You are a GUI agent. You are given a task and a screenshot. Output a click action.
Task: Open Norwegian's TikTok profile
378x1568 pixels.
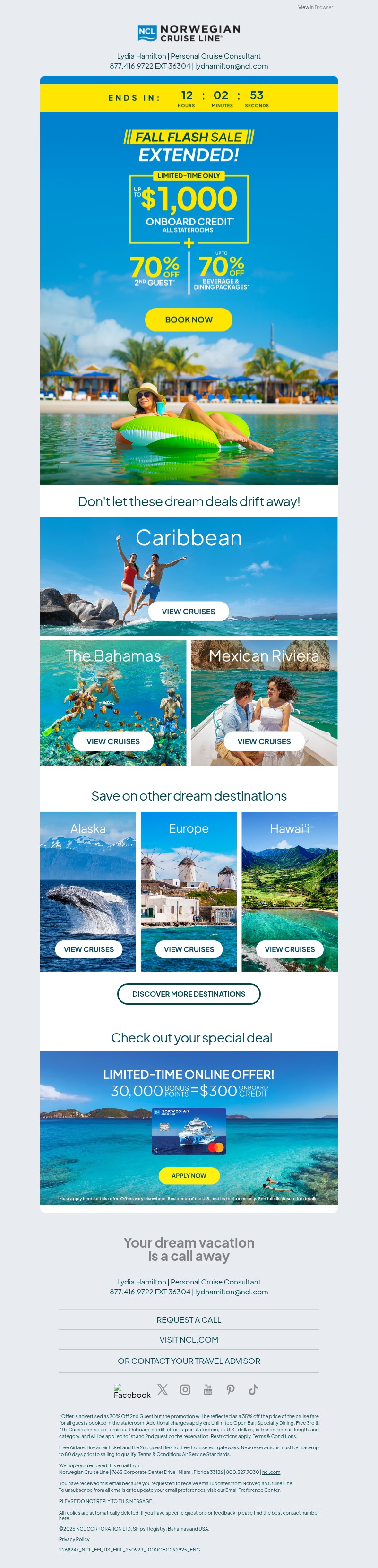253,1390
